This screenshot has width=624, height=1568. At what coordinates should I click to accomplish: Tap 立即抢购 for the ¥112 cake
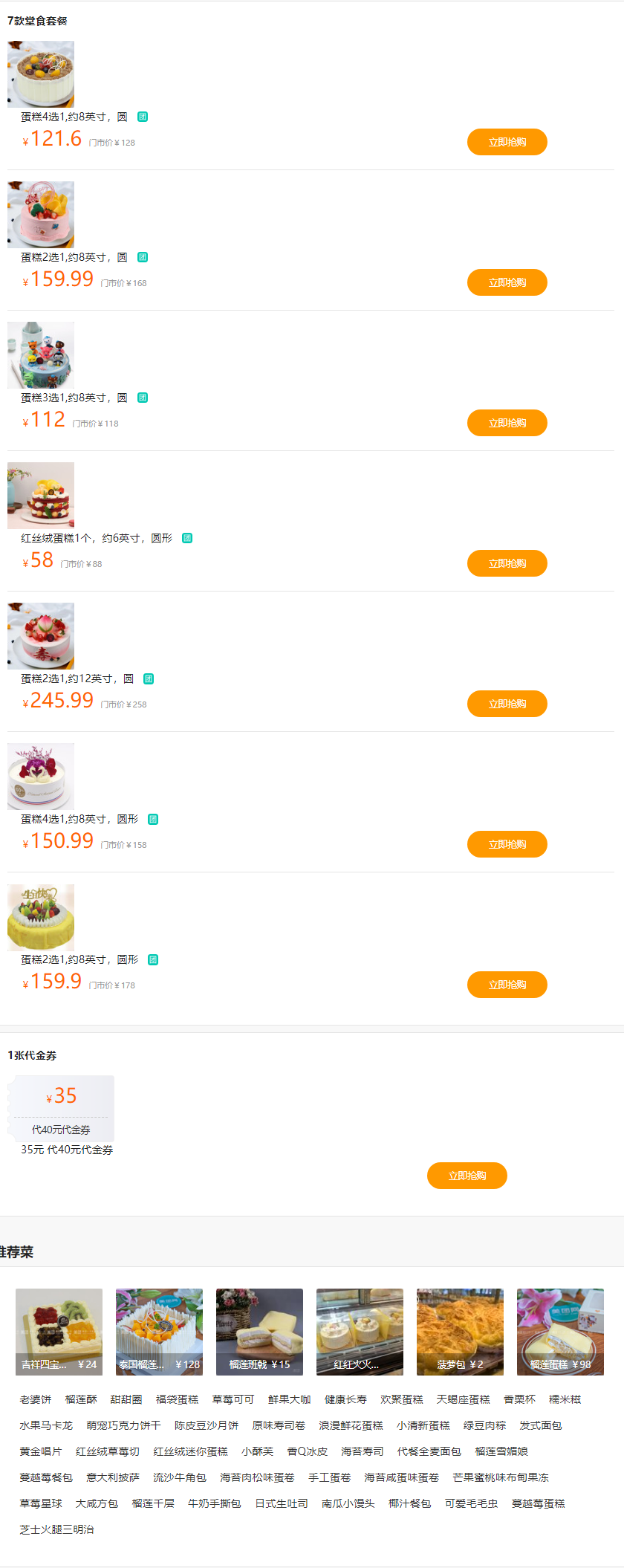pyautogui.click(x=507, y=423)
